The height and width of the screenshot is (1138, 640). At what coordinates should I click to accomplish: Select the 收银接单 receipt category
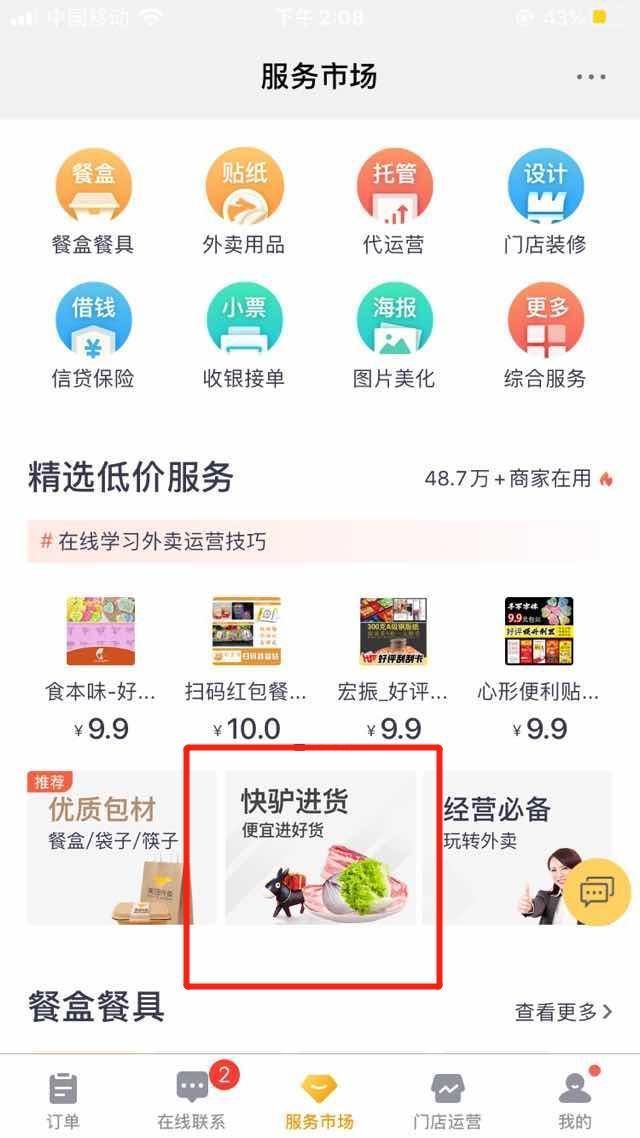tap(244, 335)
